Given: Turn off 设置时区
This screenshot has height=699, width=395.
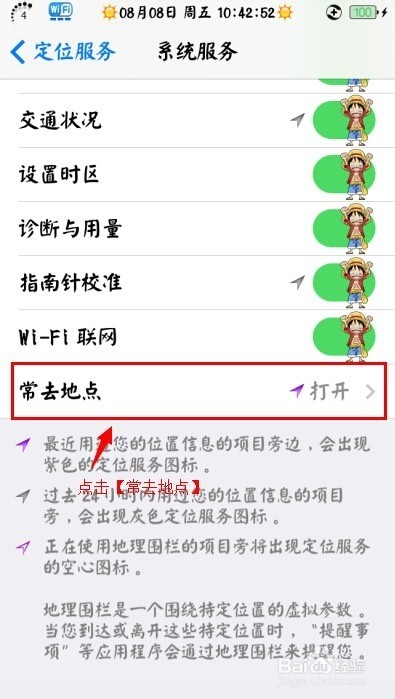Looking at the screenshot, I should point(344,174).
